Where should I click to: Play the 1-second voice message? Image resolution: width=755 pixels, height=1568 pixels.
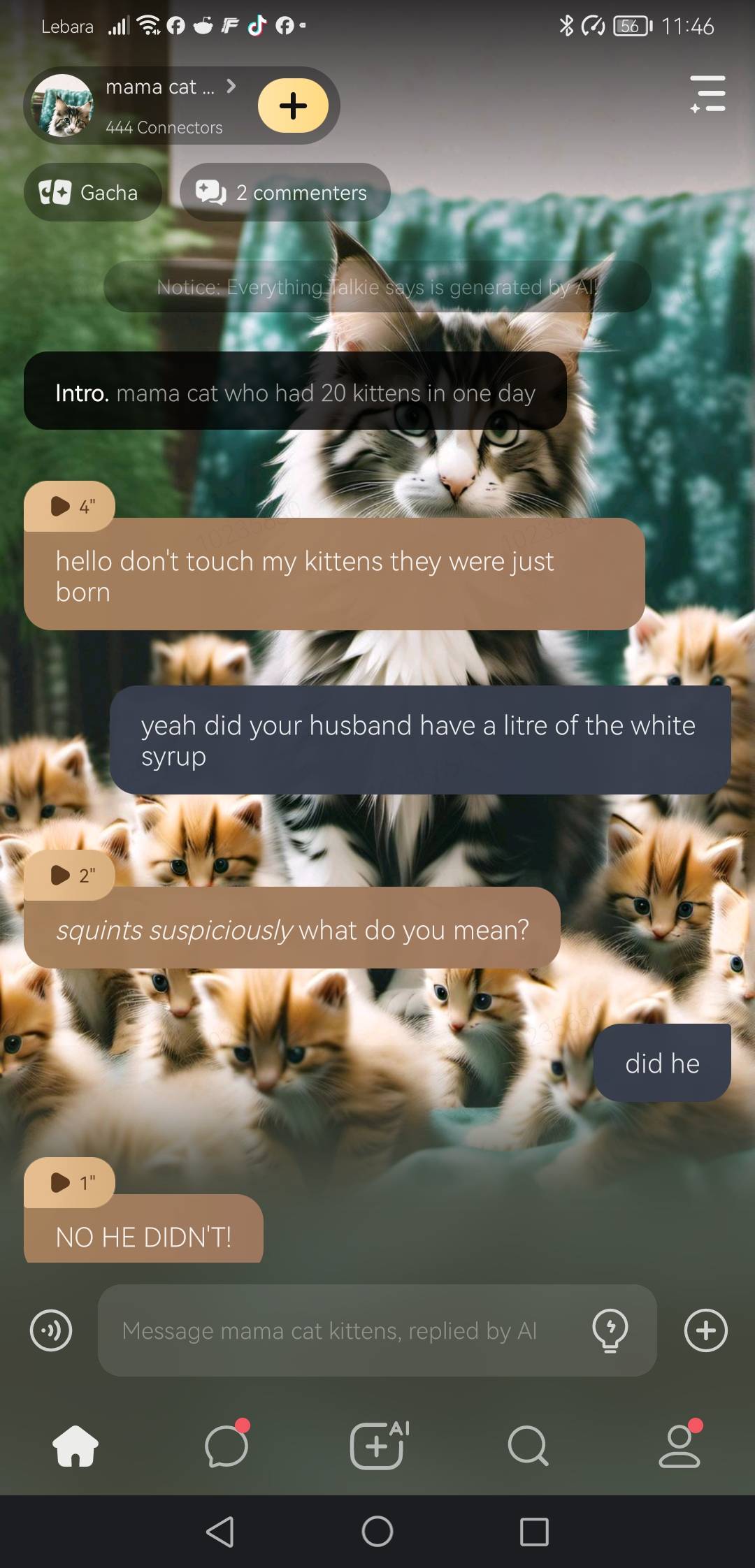69,1182
